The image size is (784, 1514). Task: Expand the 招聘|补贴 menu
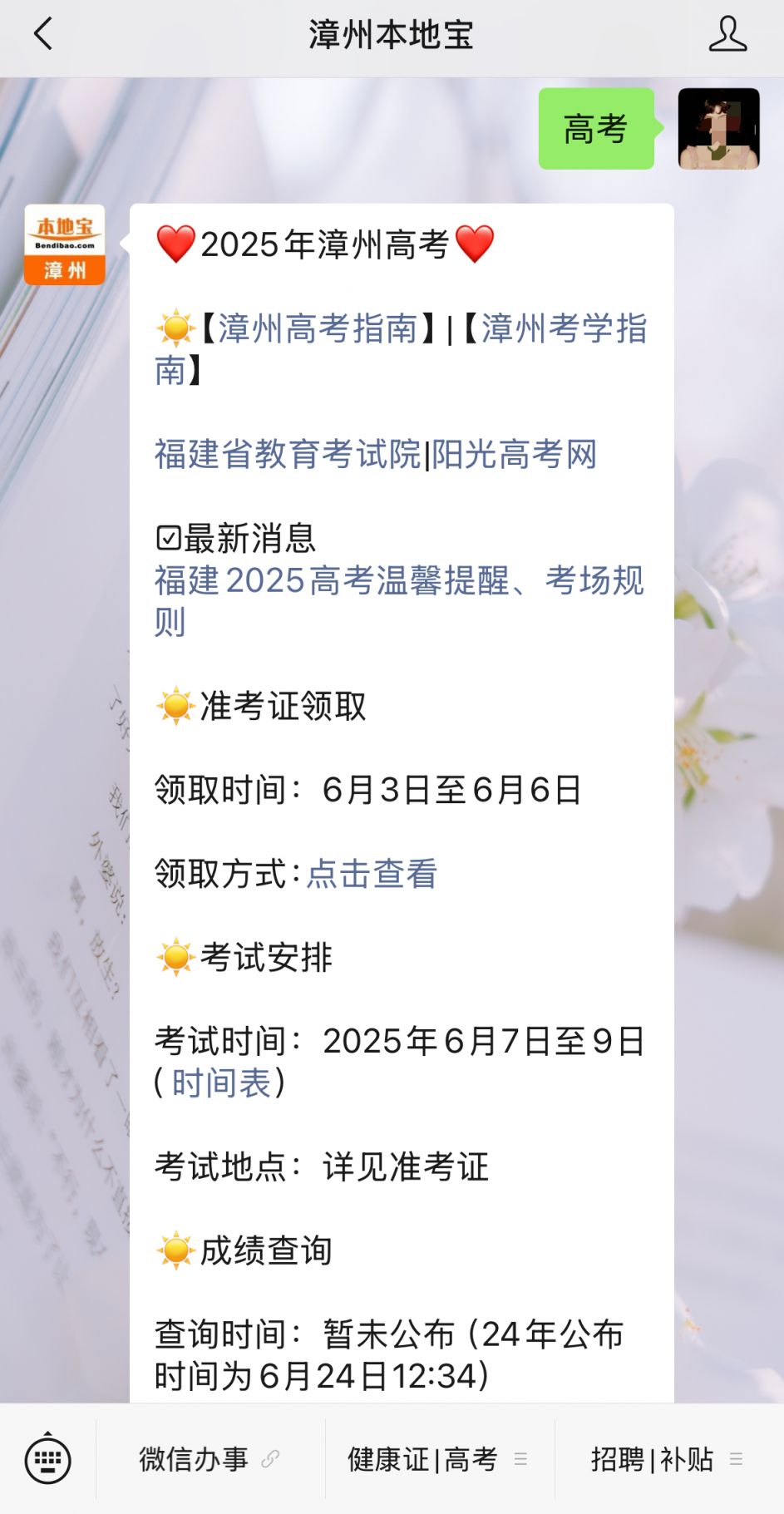667,1459
